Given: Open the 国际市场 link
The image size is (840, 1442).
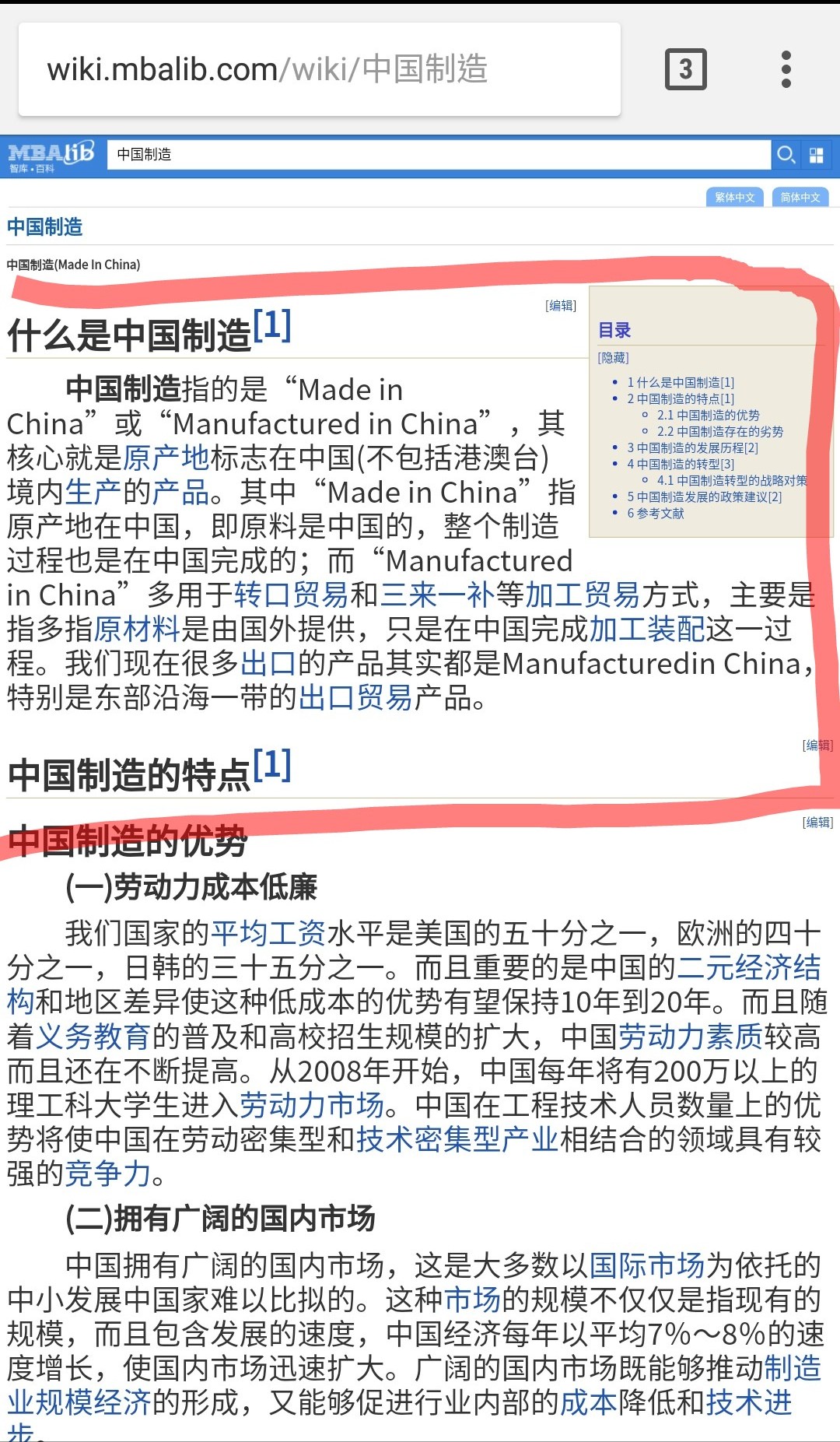Looking at the screenshot, I should (646, 1266).
